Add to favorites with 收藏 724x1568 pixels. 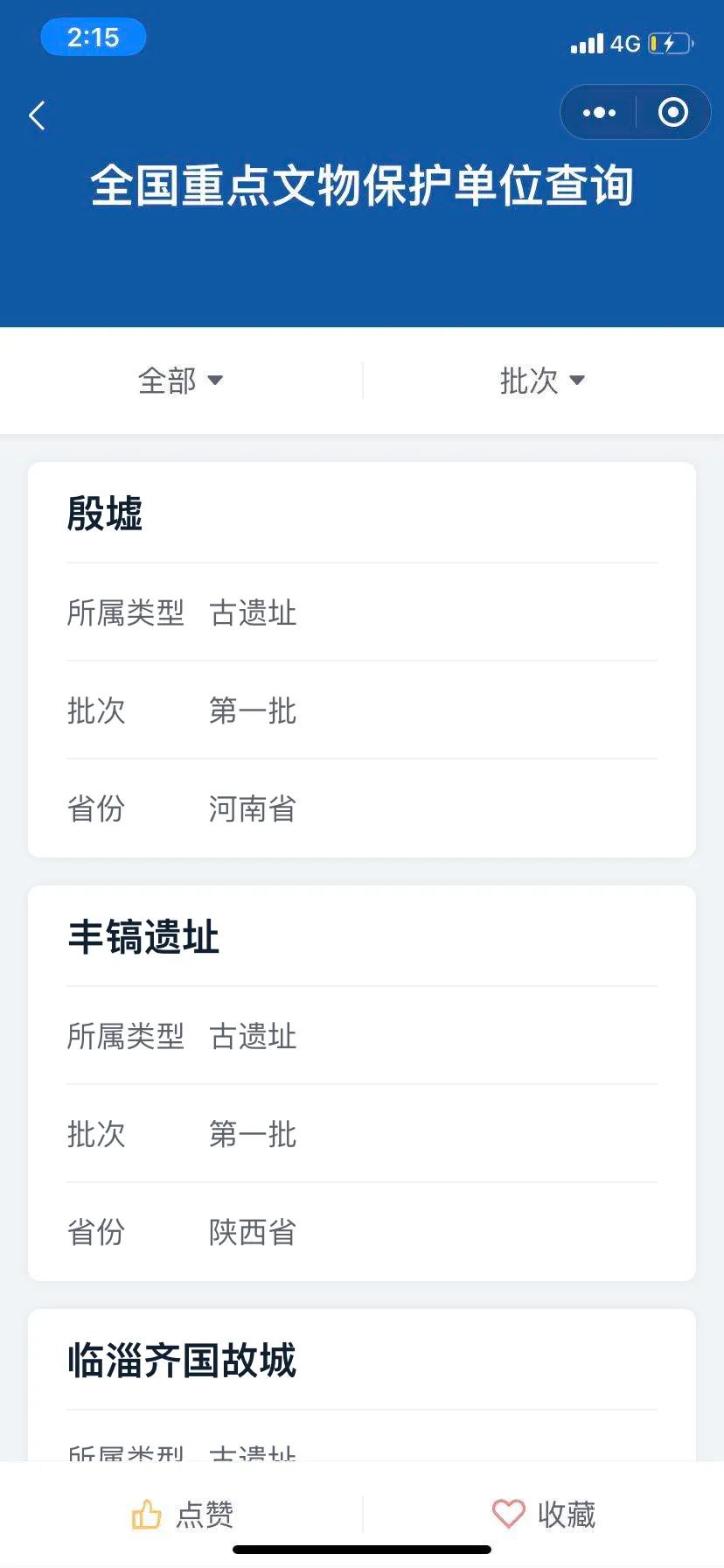(x=543, y=1515)
